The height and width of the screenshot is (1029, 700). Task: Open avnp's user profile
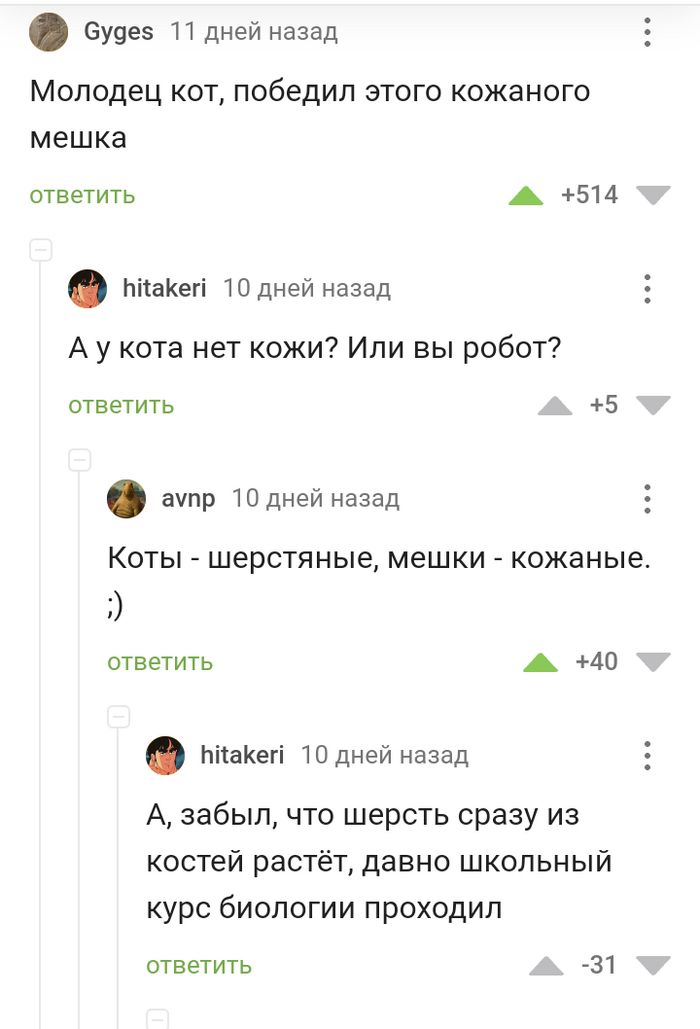coord(188,498)
